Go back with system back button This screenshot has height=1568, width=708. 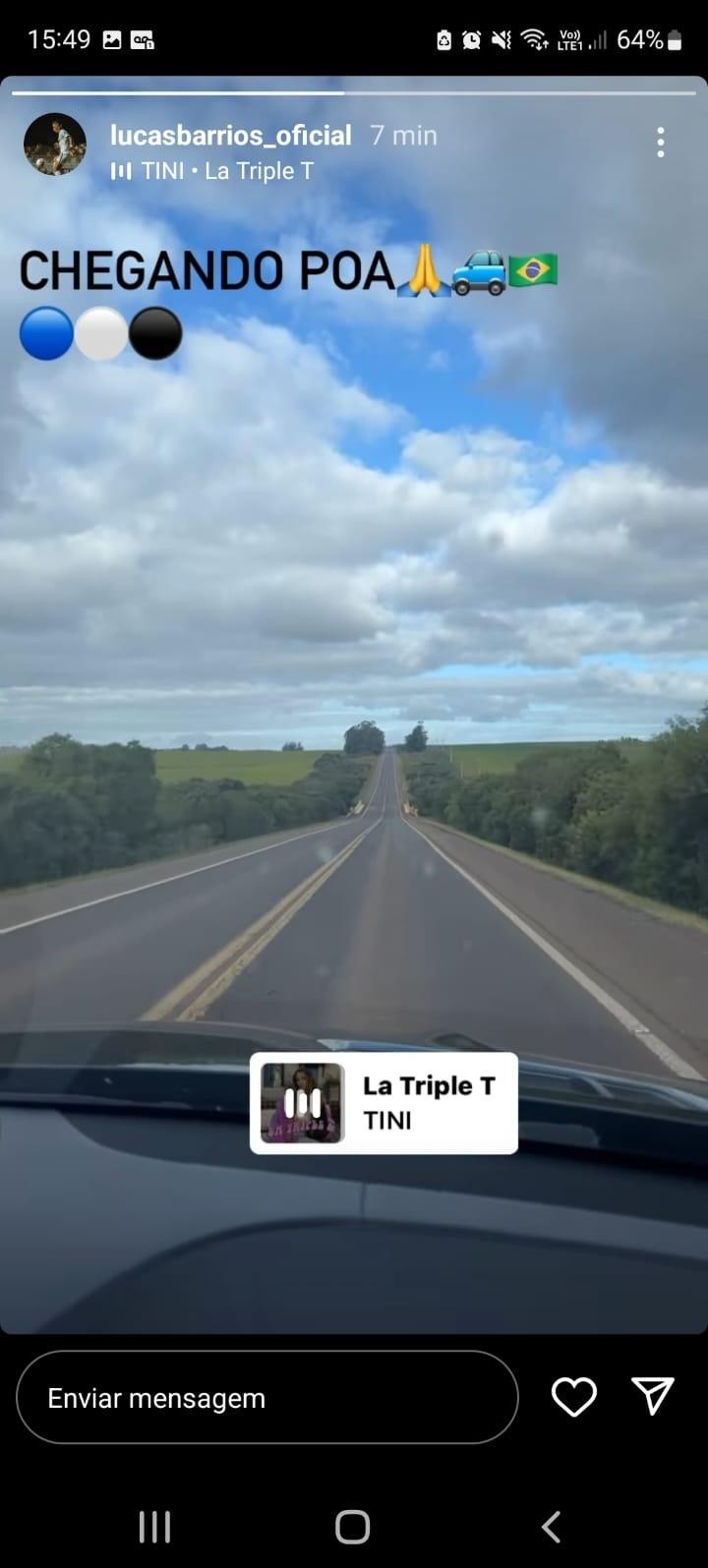[552, 1527]
